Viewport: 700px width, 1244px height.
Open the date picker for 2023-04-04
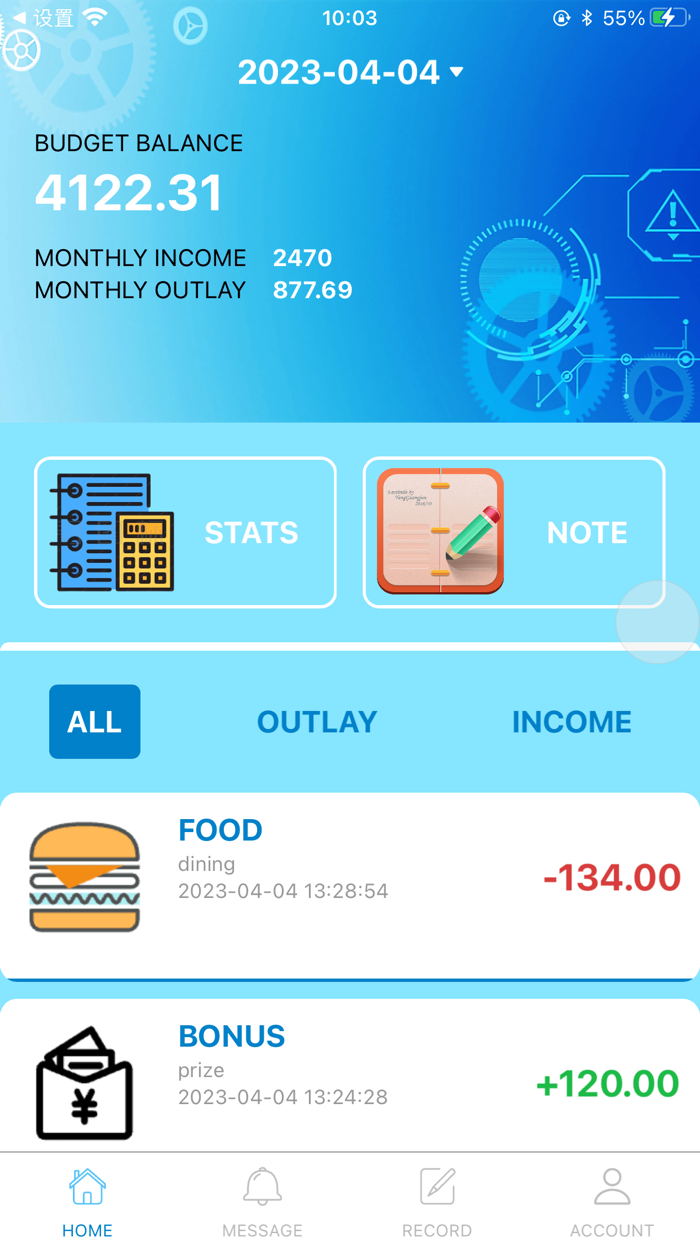pos(350,72)
